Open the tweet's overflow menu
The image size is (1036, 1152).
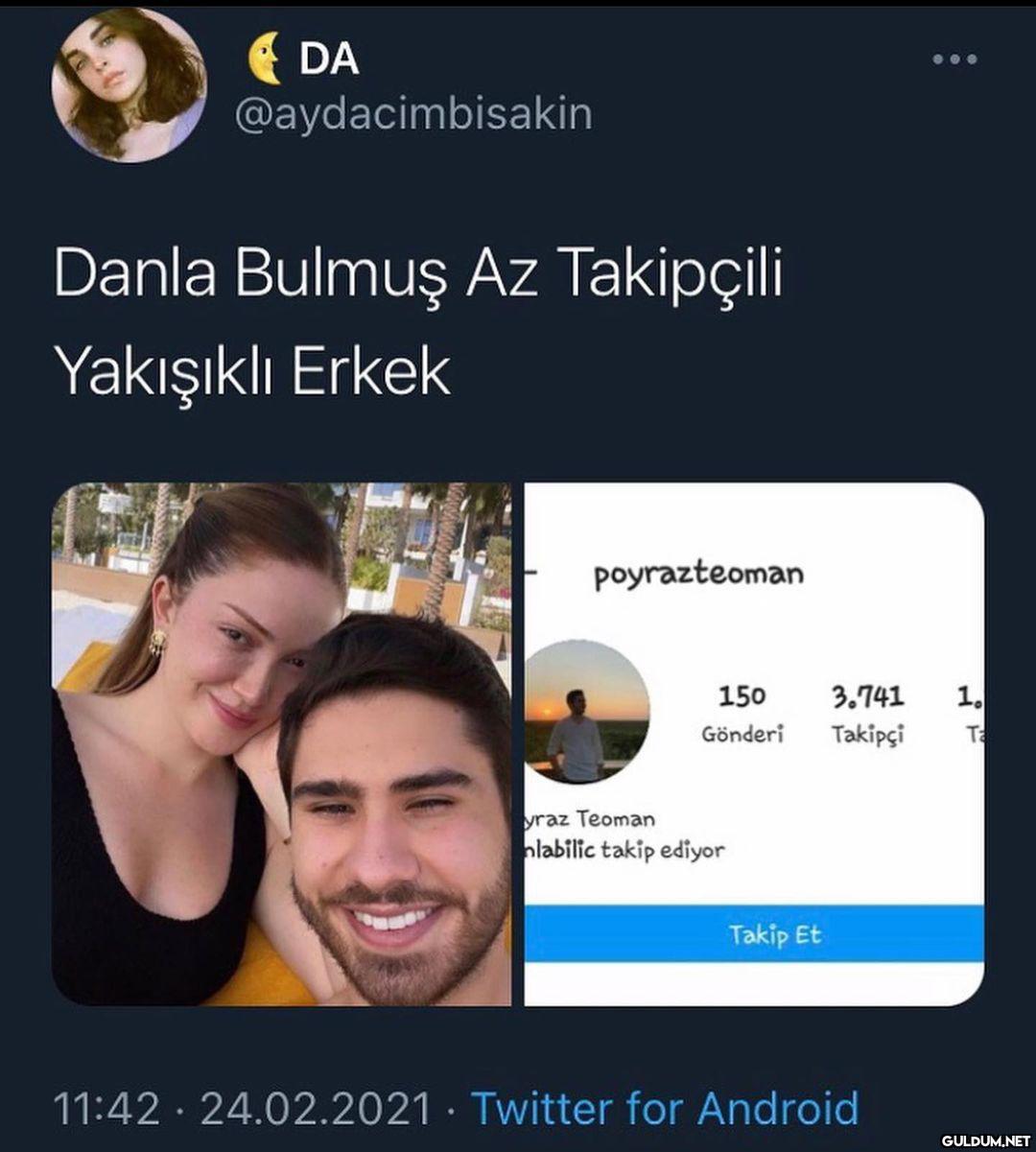(954, 59)
